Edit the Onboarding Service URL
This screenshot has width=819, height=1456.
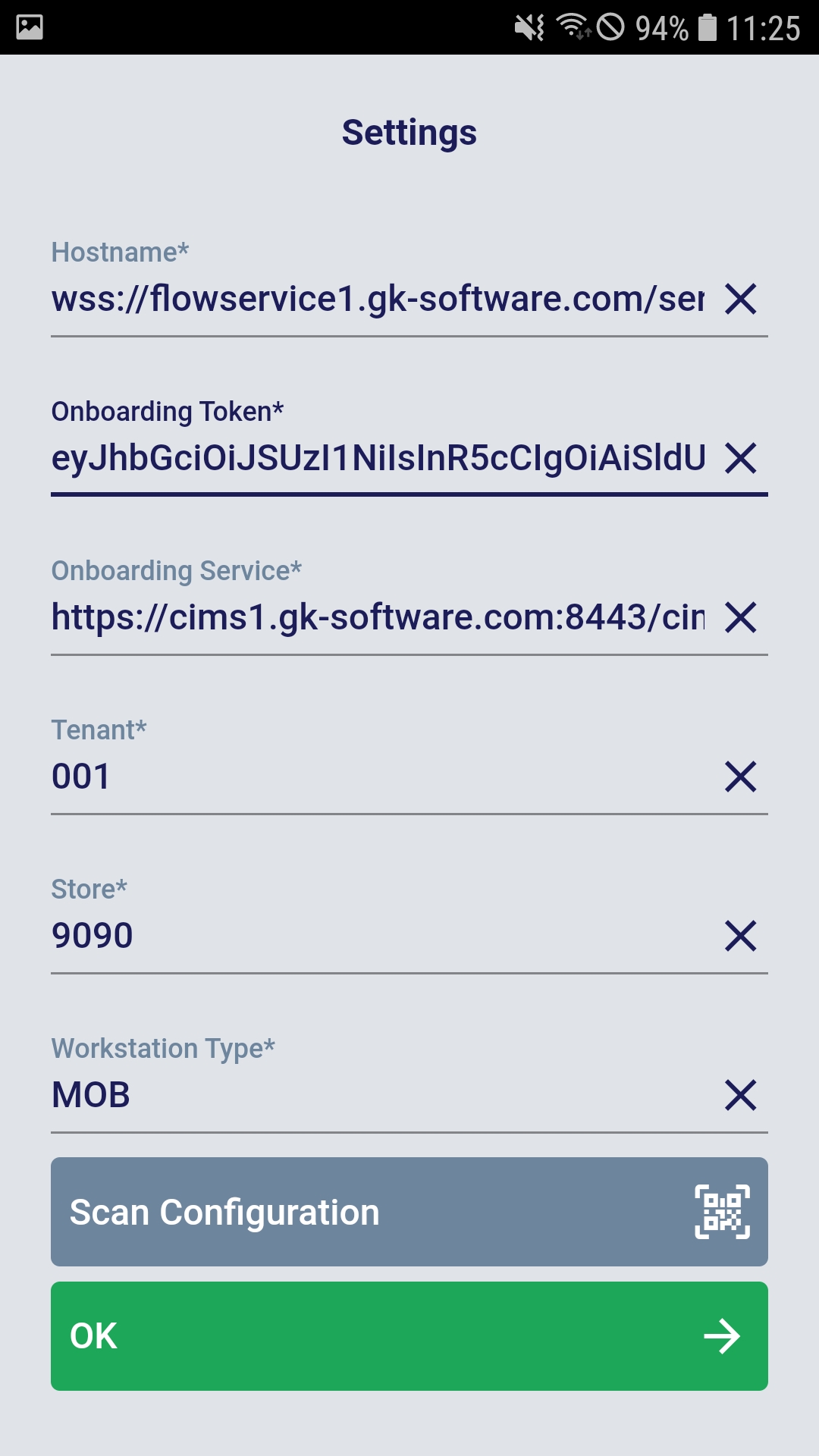point(378,617)
